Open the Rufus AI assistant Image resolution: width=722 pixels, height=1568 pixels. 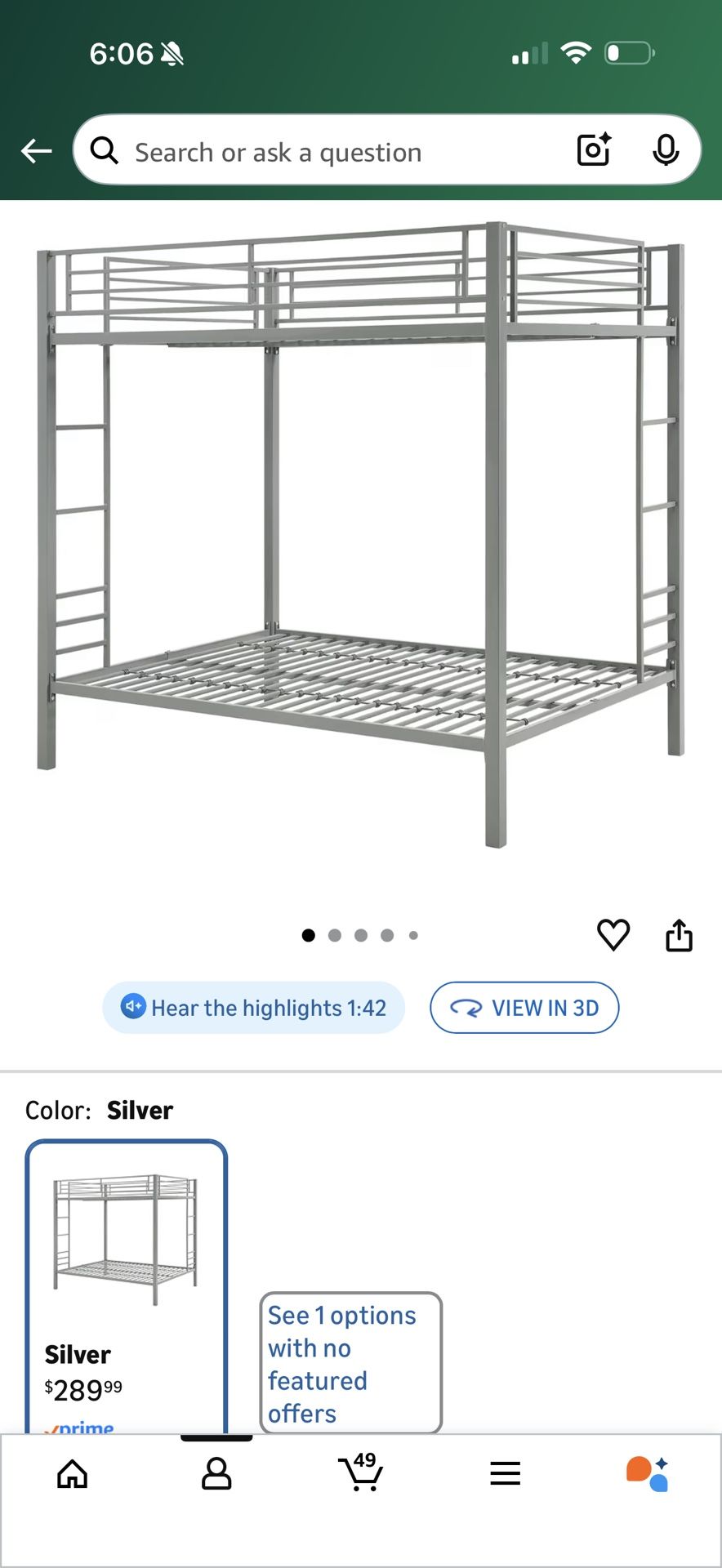(x=648, y=1473)
